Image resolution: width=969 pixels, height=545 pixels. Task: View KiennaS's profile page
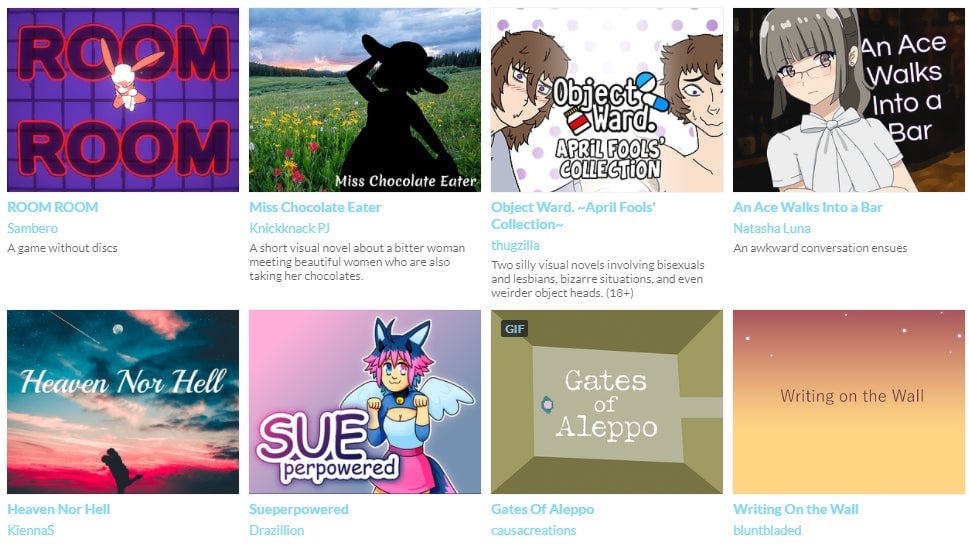point(30,530)
